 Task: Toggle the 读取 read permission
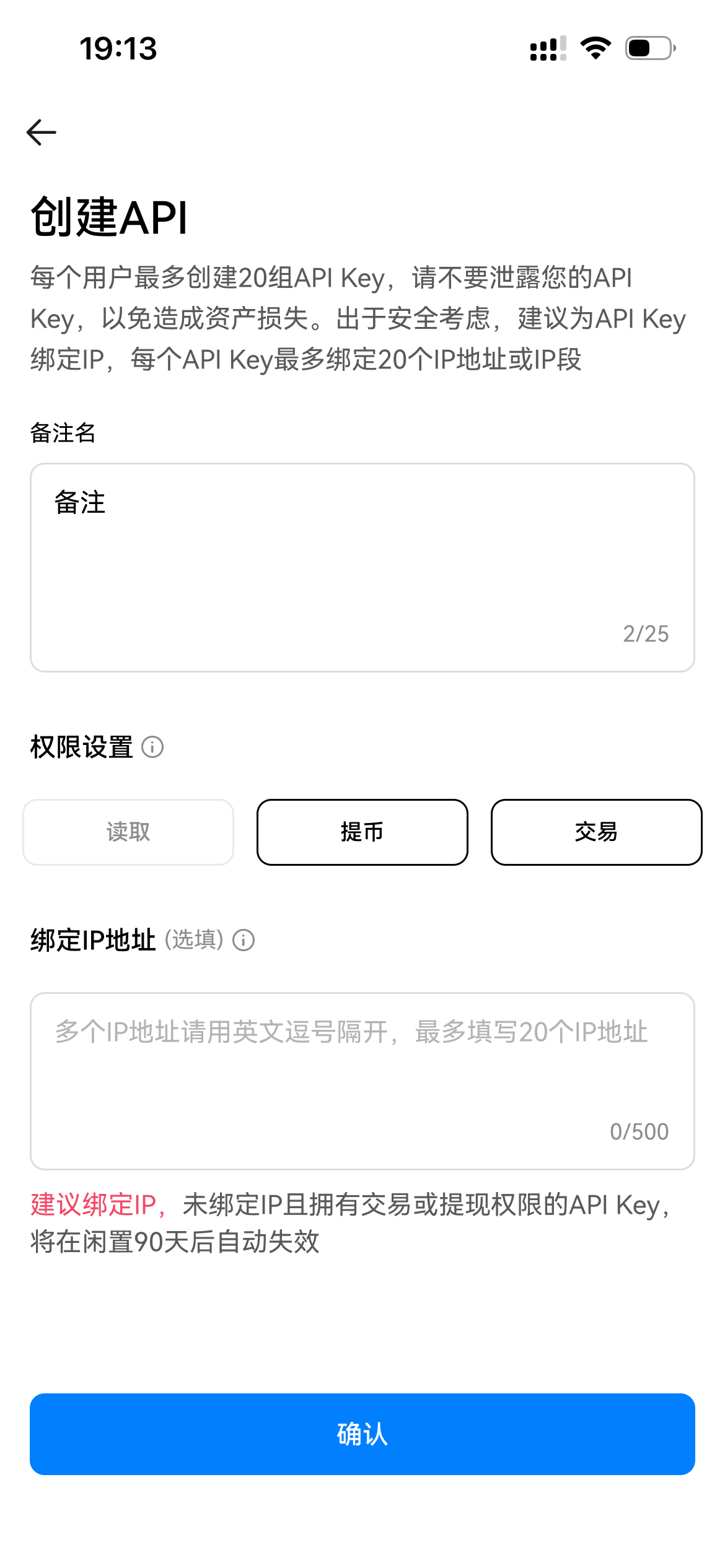[x=128, y=832]
